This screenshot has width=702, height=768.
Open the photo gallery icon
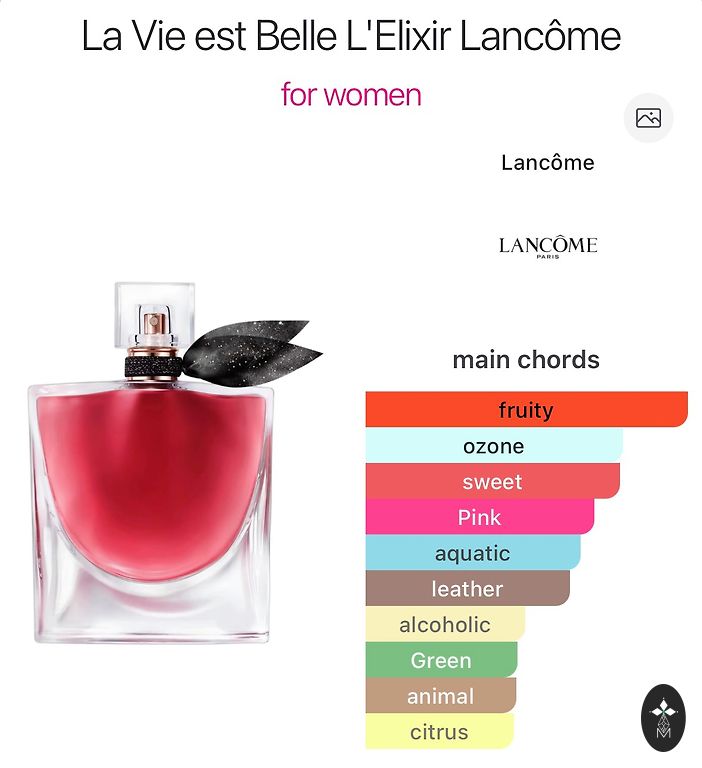648,118
